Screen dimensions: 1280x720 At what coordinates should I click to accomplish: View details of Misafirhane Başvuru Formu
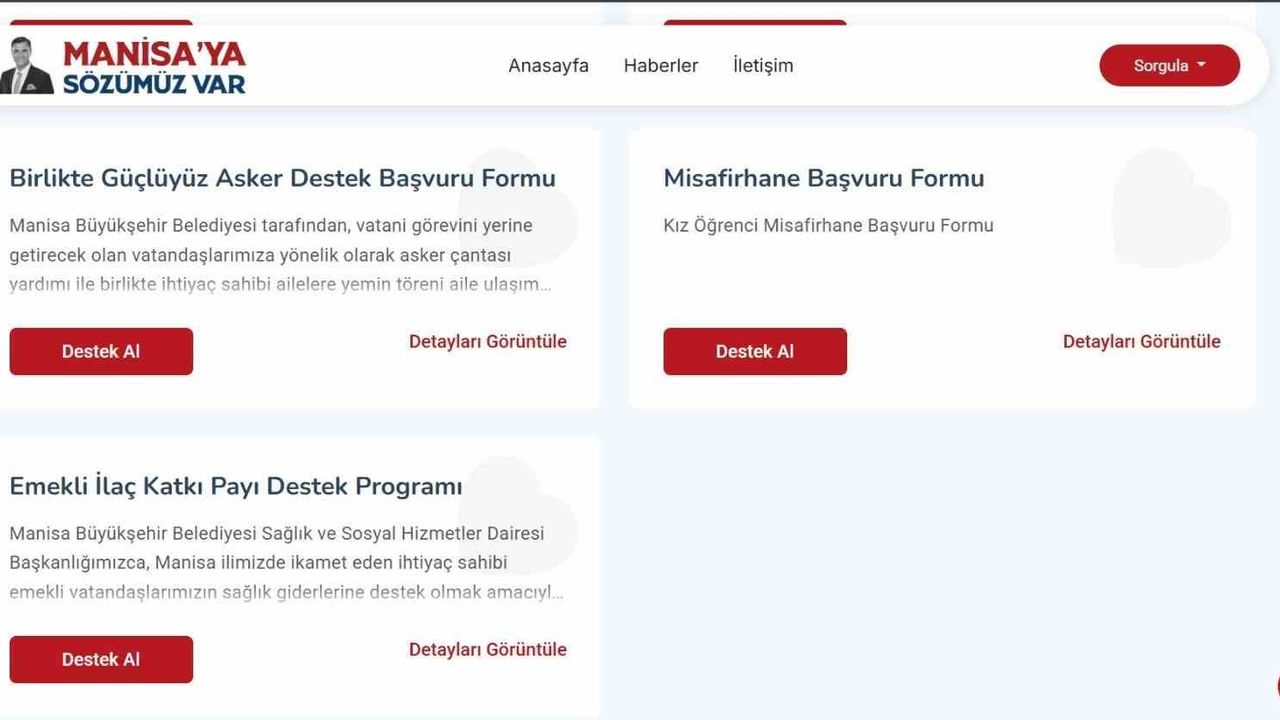1141,342
